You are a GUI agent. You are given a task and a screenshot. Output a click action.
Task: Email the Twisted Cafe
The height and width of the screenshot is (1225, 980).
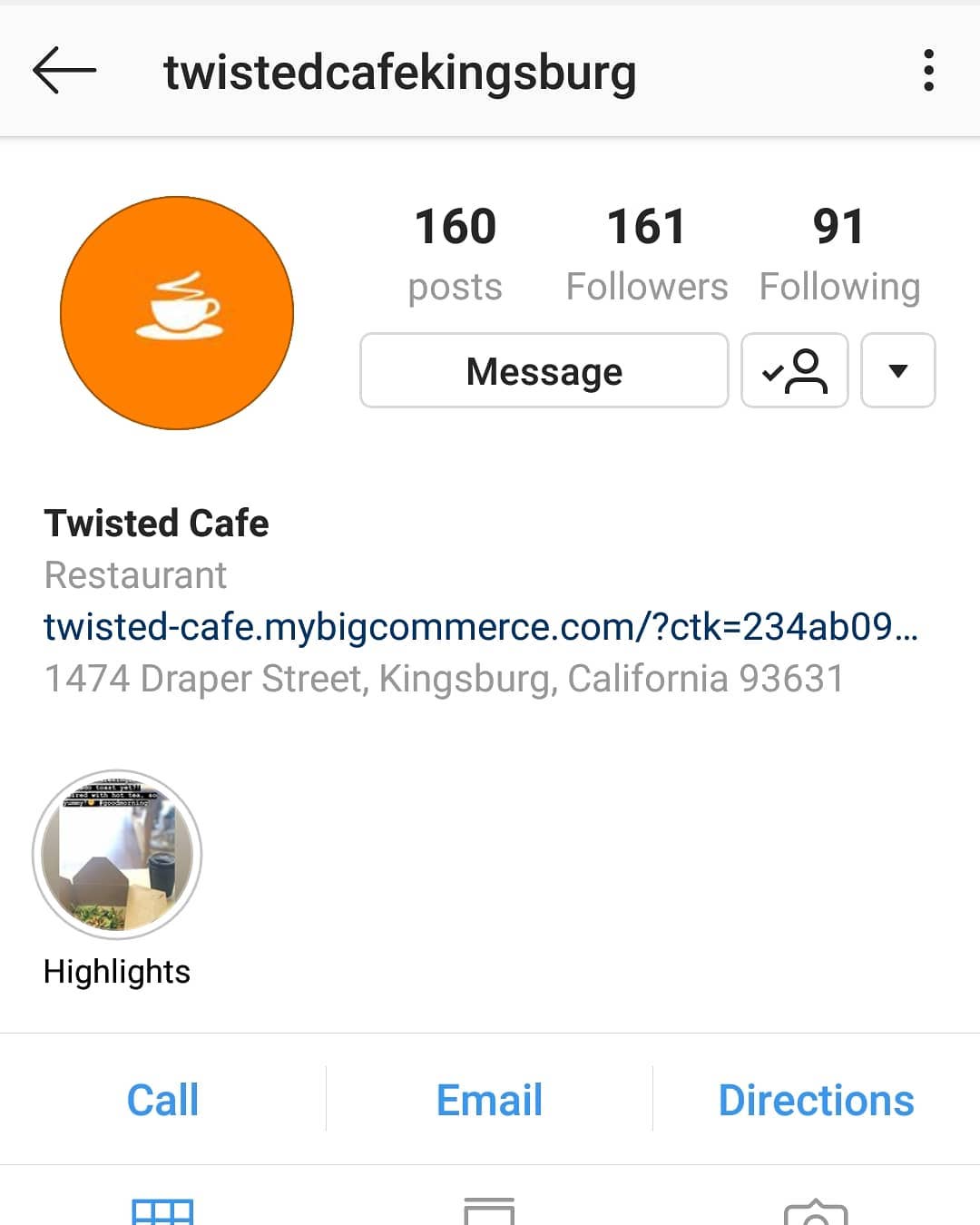click(489, 1100)
